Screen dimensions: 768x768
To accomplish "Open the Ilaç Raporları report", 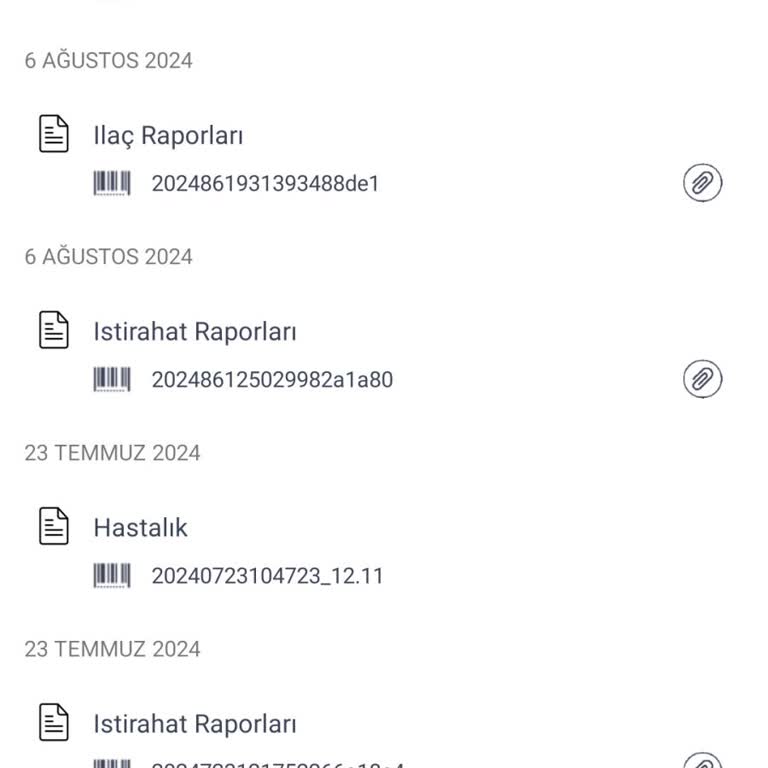I will pos(168,136).
